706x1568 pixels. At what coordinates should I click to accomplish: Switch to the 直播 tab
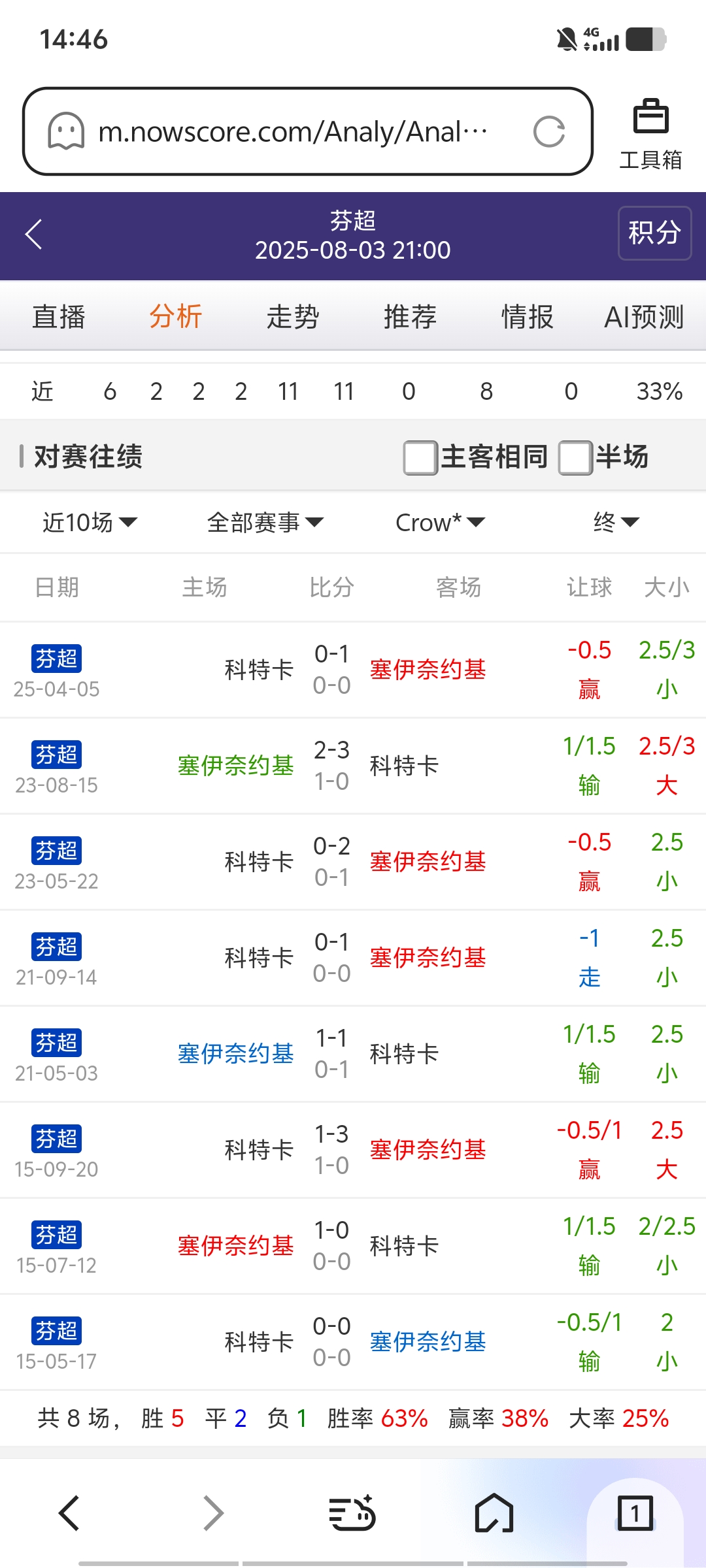coord(59,317)
